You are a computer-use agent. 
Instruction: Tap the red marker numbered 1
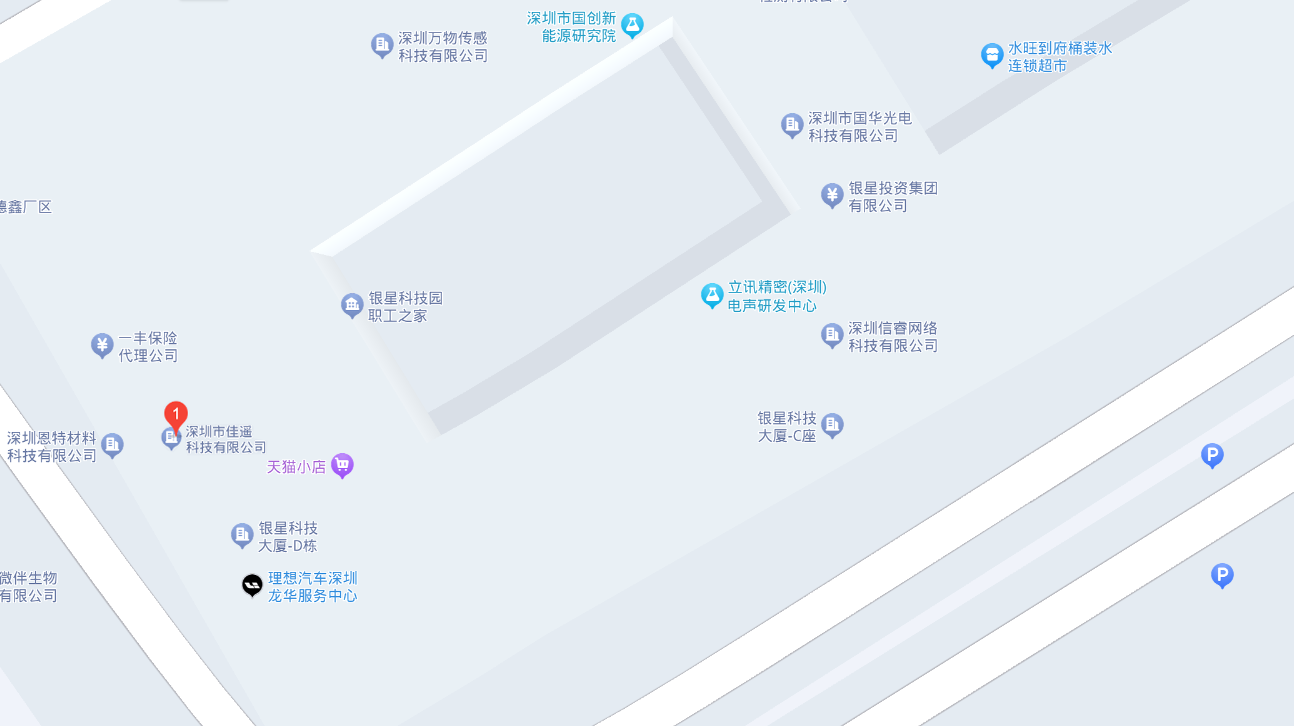[x=176, y=415]
